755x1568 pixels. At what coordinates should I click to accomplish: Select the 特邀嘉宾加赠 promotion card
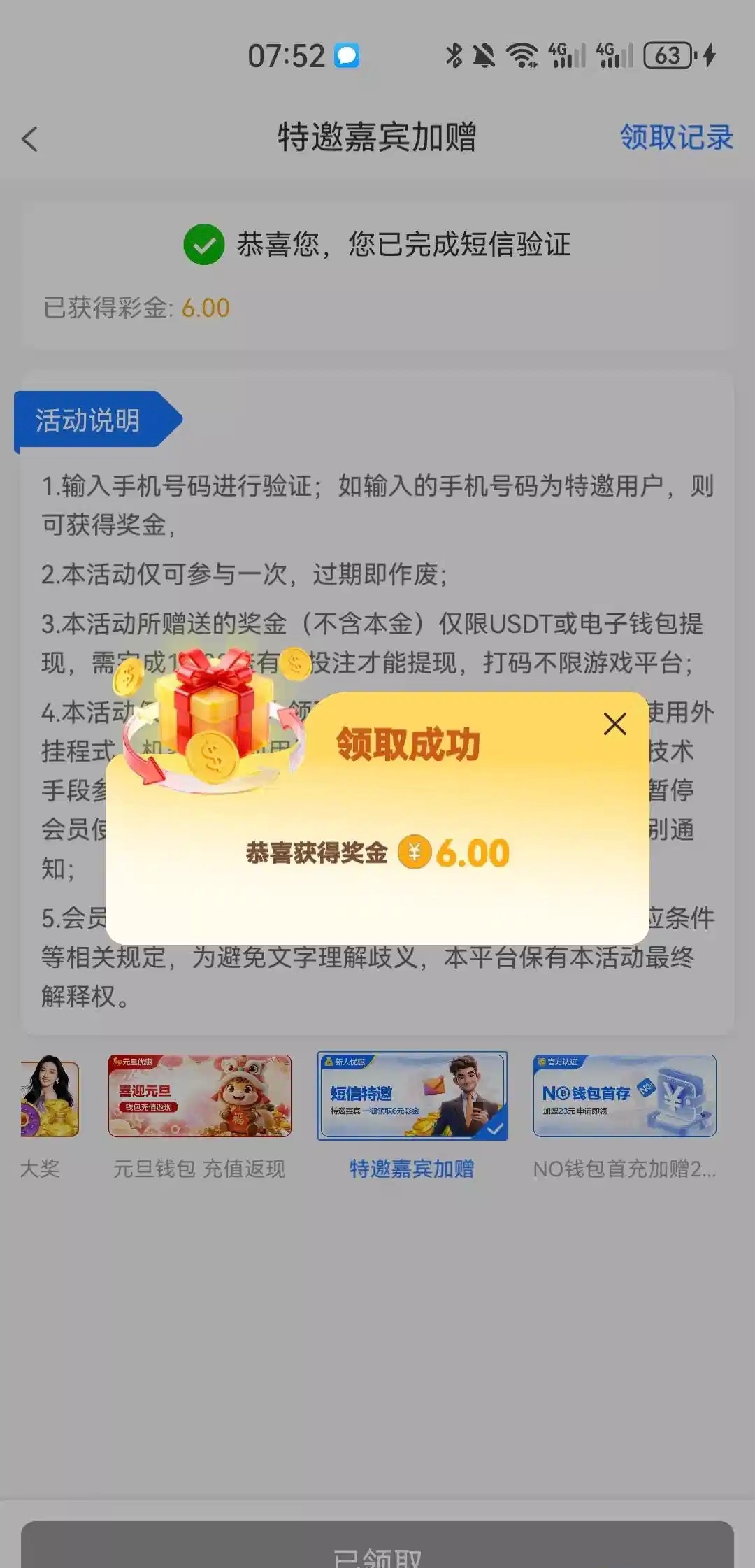pyautogui.click(x=412, y=1096)
